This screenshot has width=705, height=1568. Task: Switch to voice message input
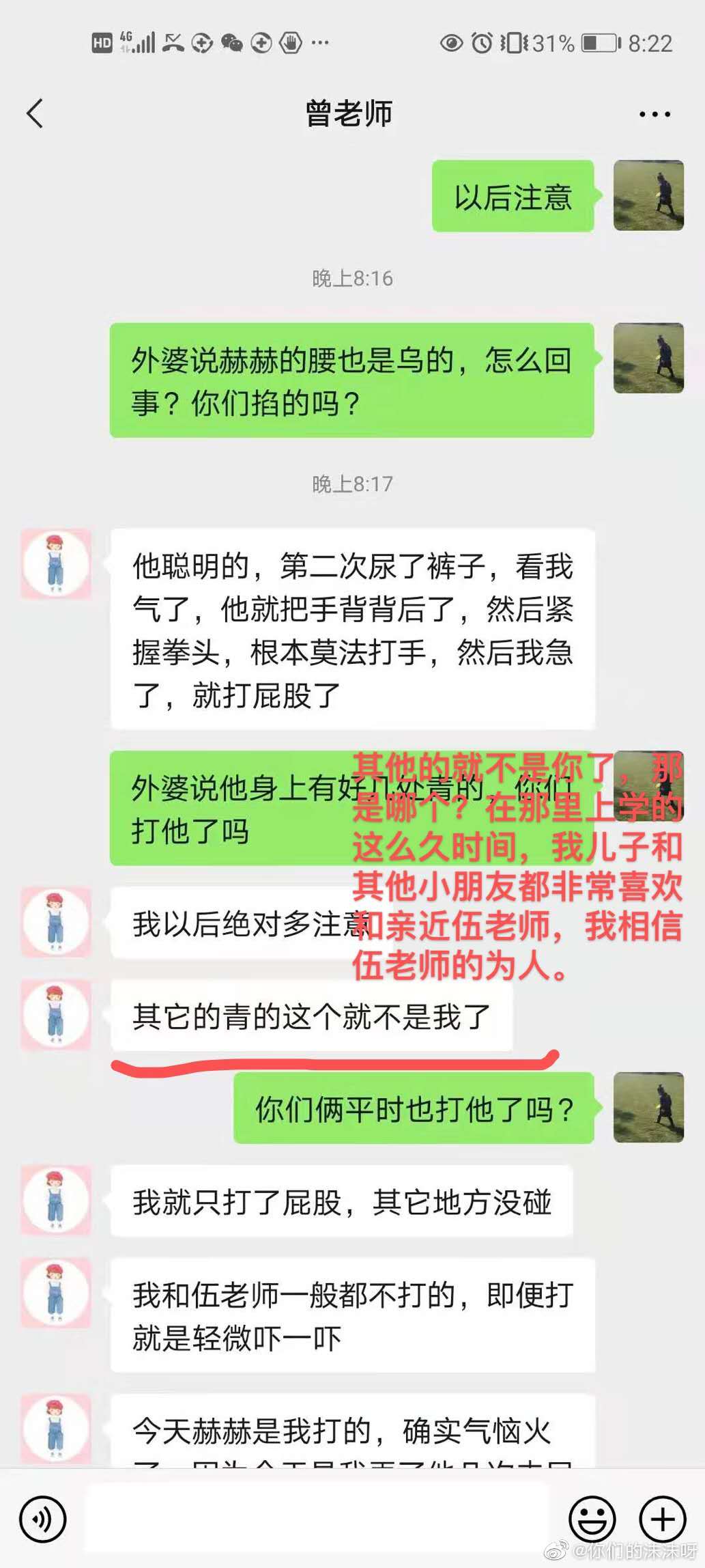tap(43, 1519)
